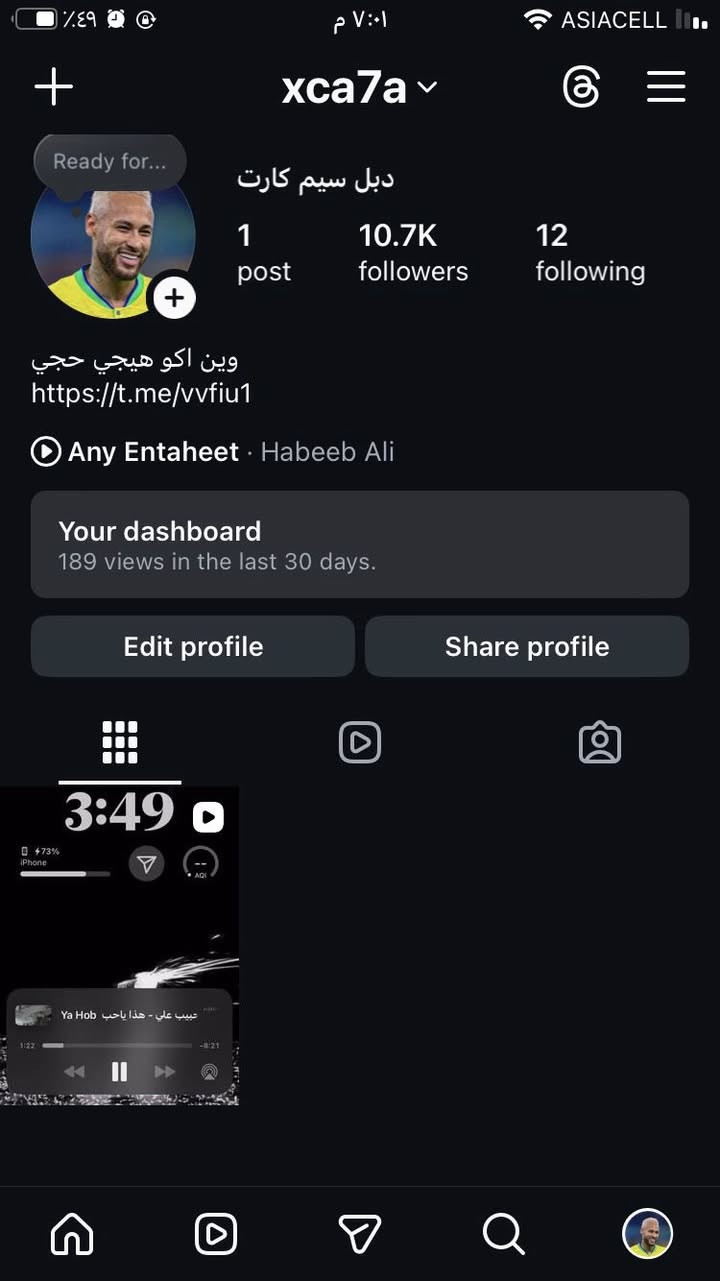Open direct messages from bottom bar
Viewport: 720px width, 1281px height.
(360, 1234)
